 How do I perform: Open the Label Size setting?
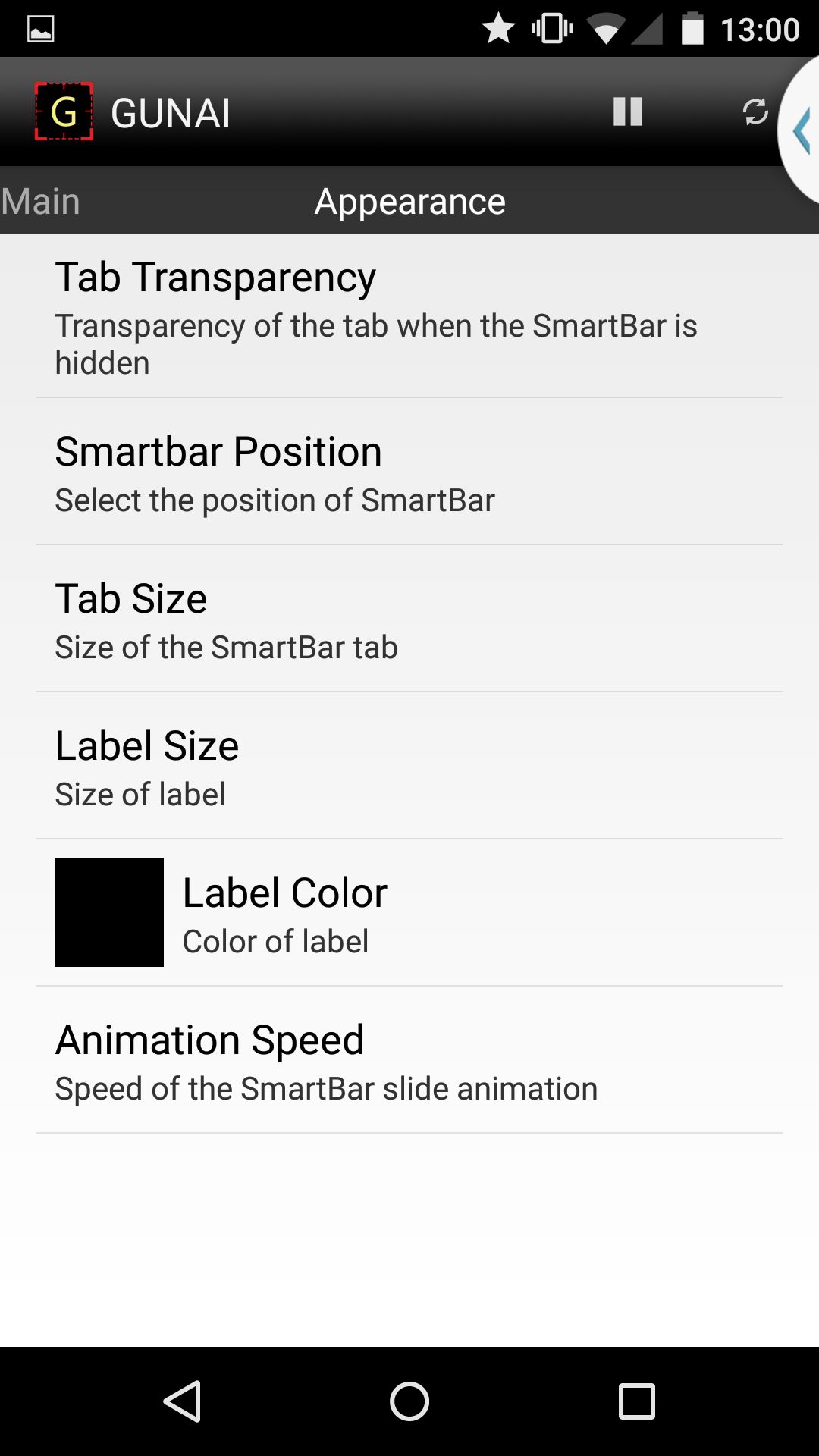tap(409, 766)
